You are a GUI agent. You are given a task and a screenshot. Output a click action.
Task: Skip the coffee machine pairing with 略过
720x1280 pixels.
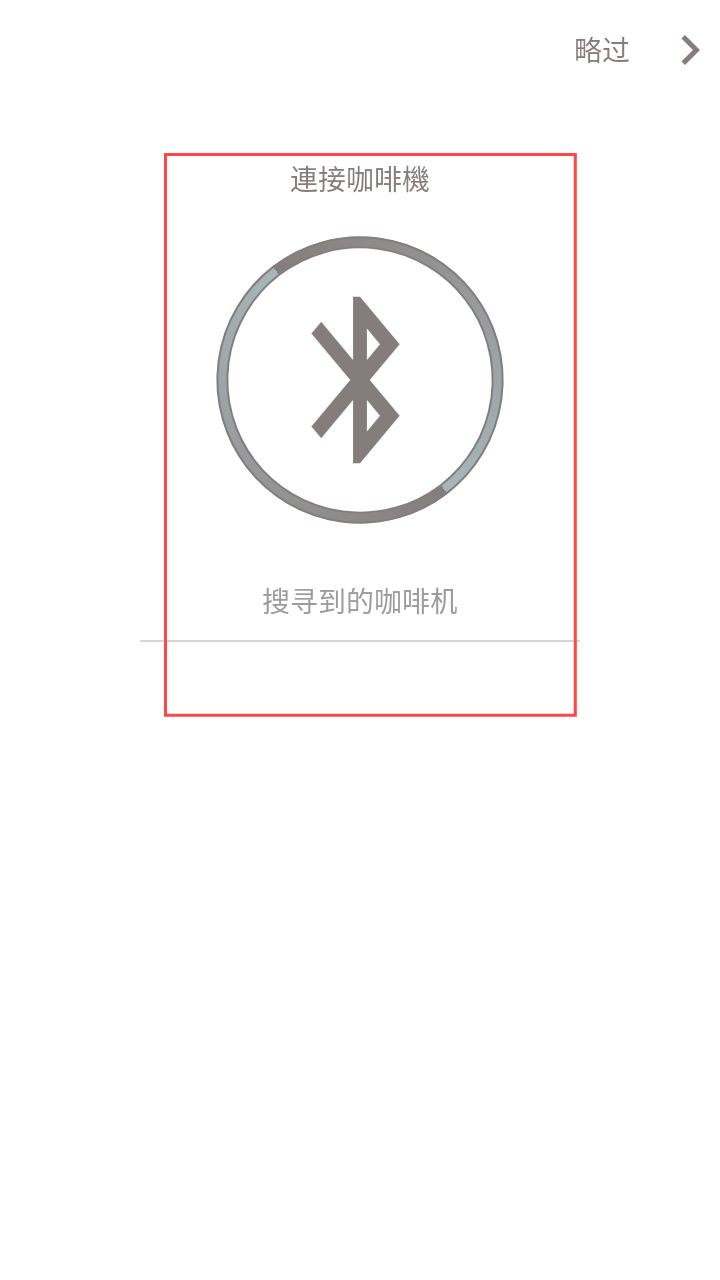click(603, 50)
